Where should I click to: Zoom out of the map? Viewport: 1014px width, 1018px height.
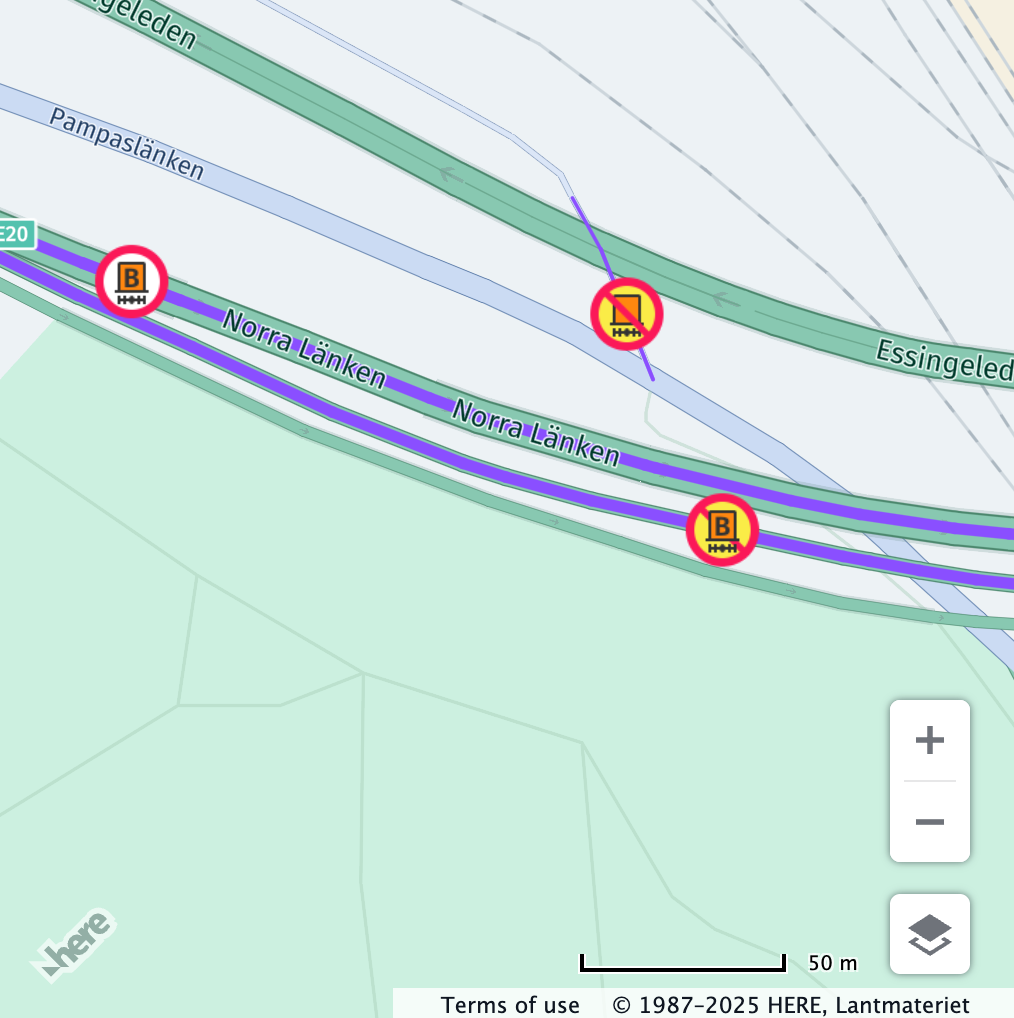(x=929, y=822)
